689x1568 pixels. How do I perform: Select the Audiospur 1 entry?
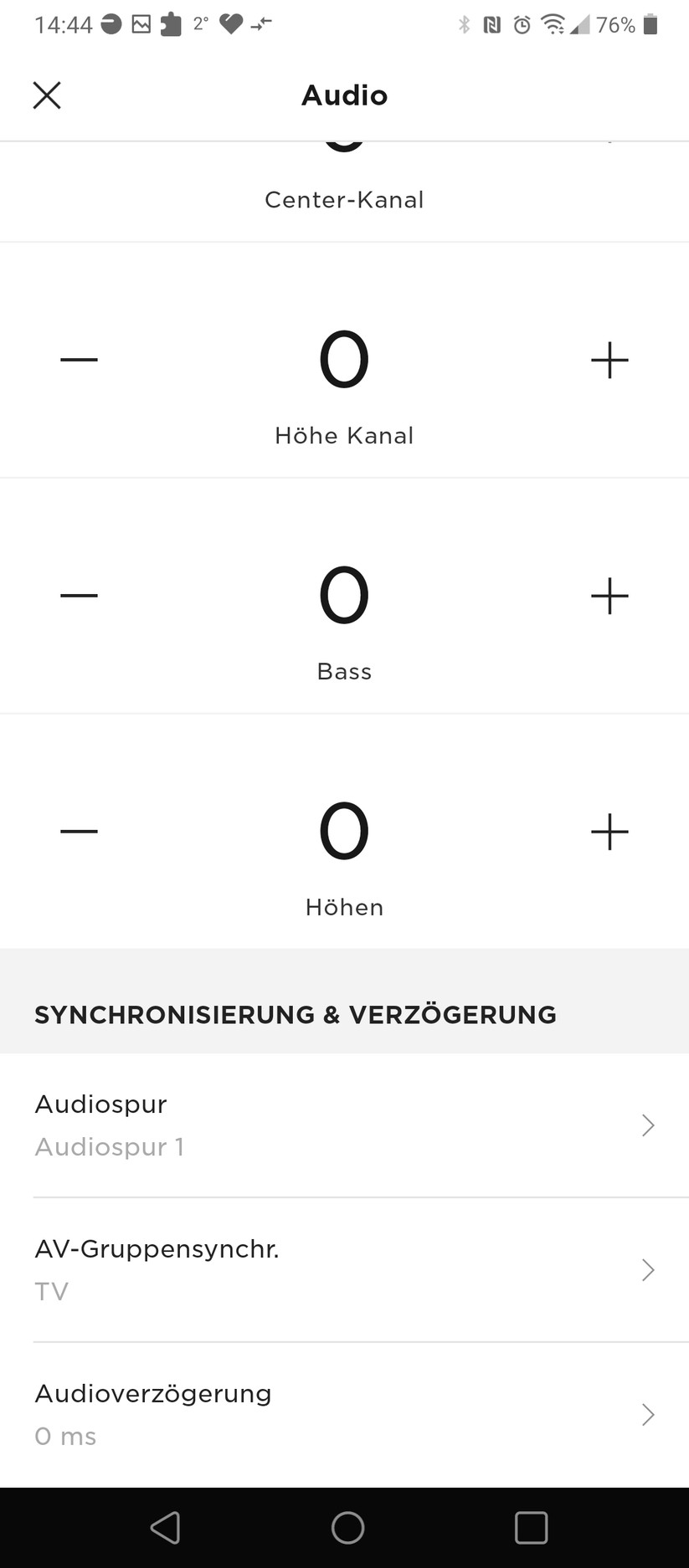[110, 1147]
